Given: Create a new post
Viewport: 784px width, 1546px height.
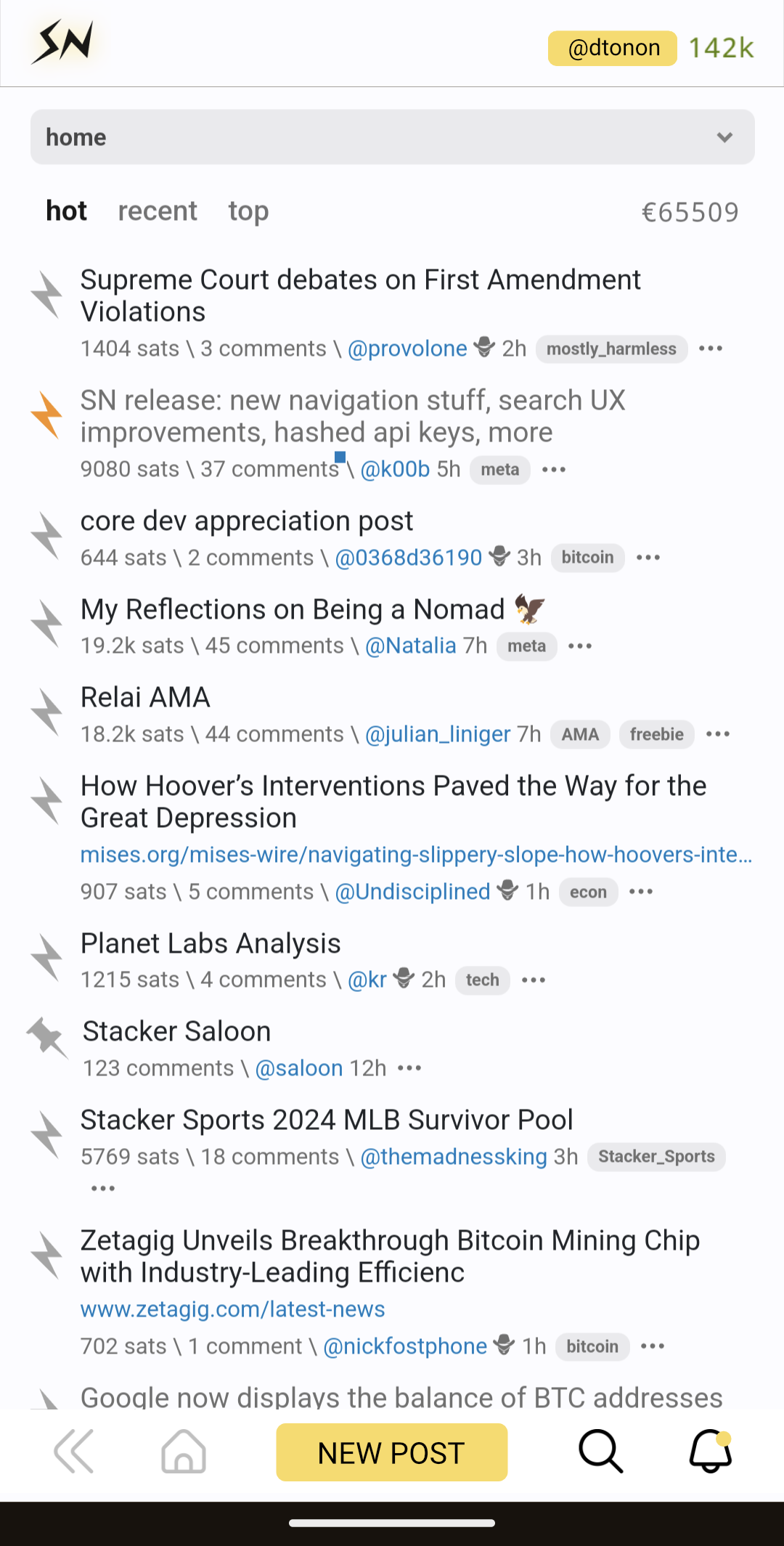Looking at the screenshot, I should coord(391,1452).
